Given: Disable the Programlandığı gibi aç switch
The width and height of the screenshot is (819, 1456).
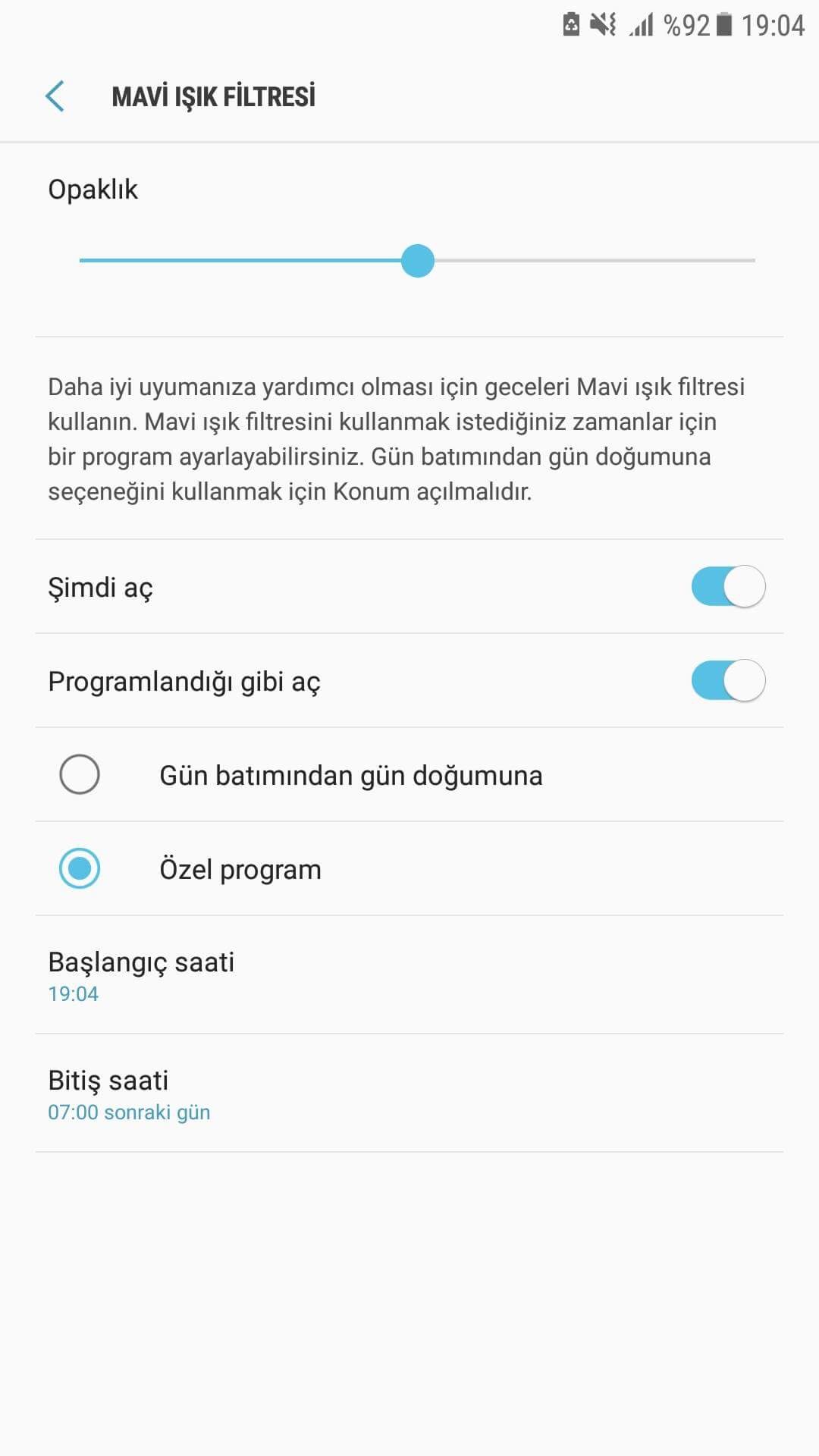Looking at the screenshot, I should 727,680.
